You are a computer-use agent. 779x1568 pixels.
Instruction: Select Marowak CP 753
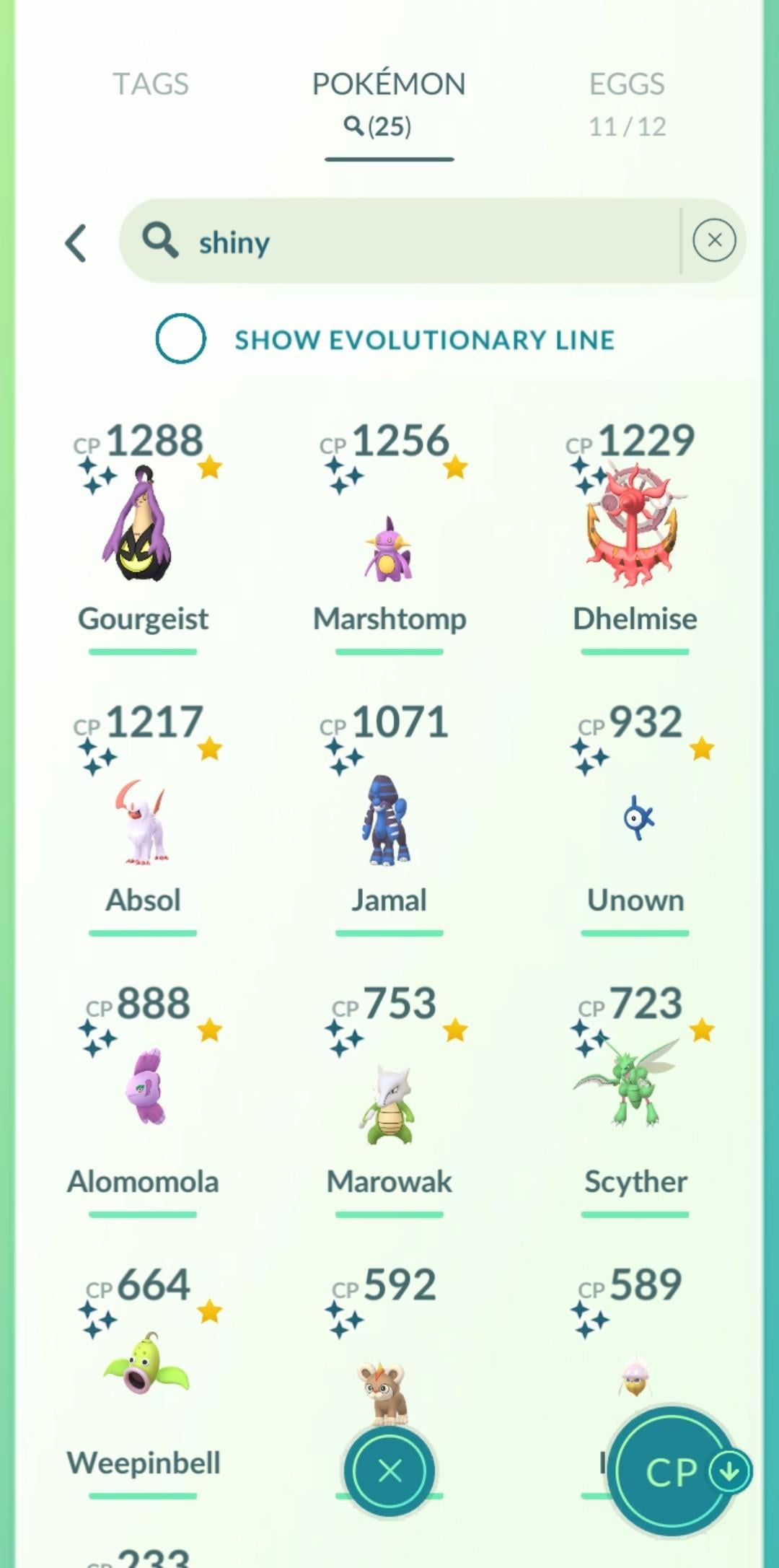(x=389, y=1100)
